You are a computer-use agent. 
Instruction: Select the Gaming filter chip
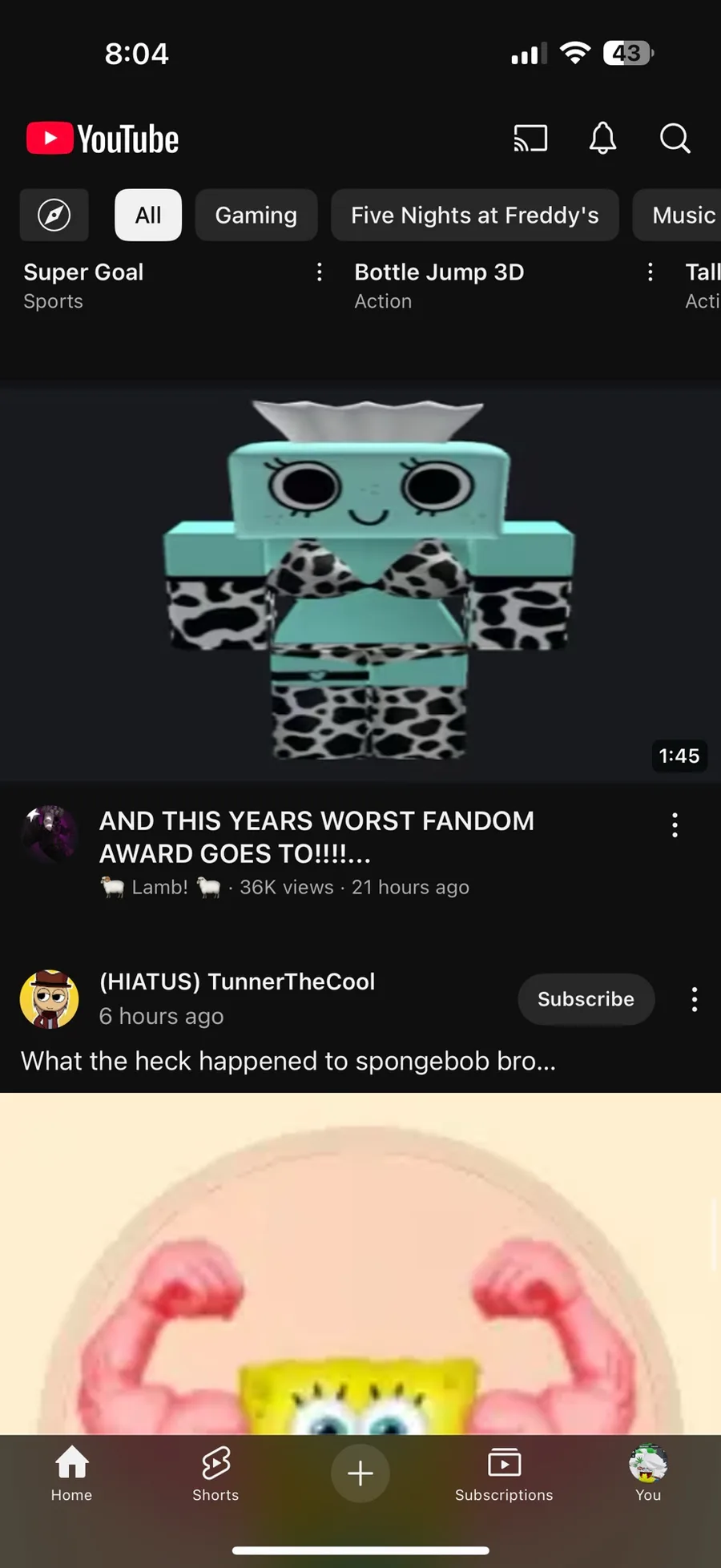point(256,215)
